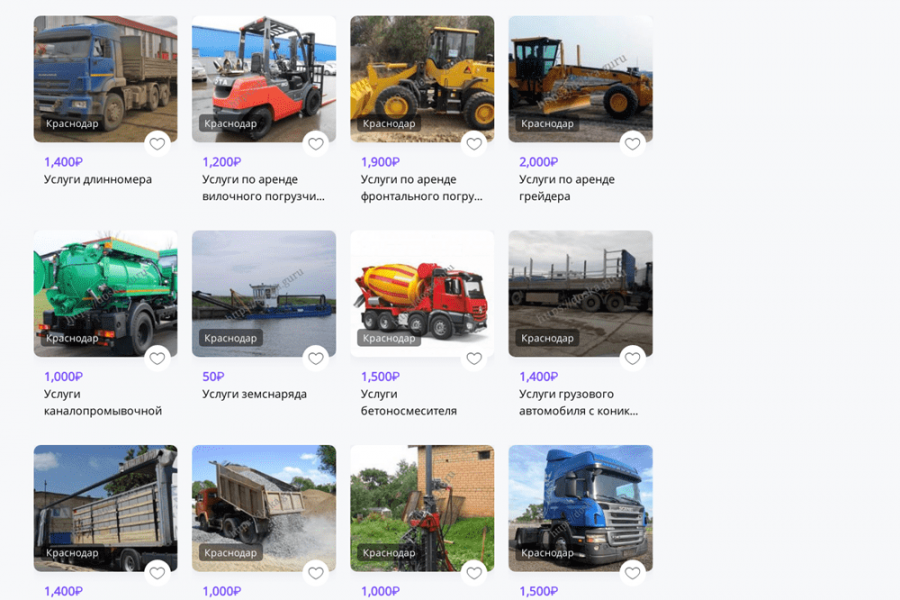
Task: Open the фронтального погрузчика rental card
Action: point(421,188)
